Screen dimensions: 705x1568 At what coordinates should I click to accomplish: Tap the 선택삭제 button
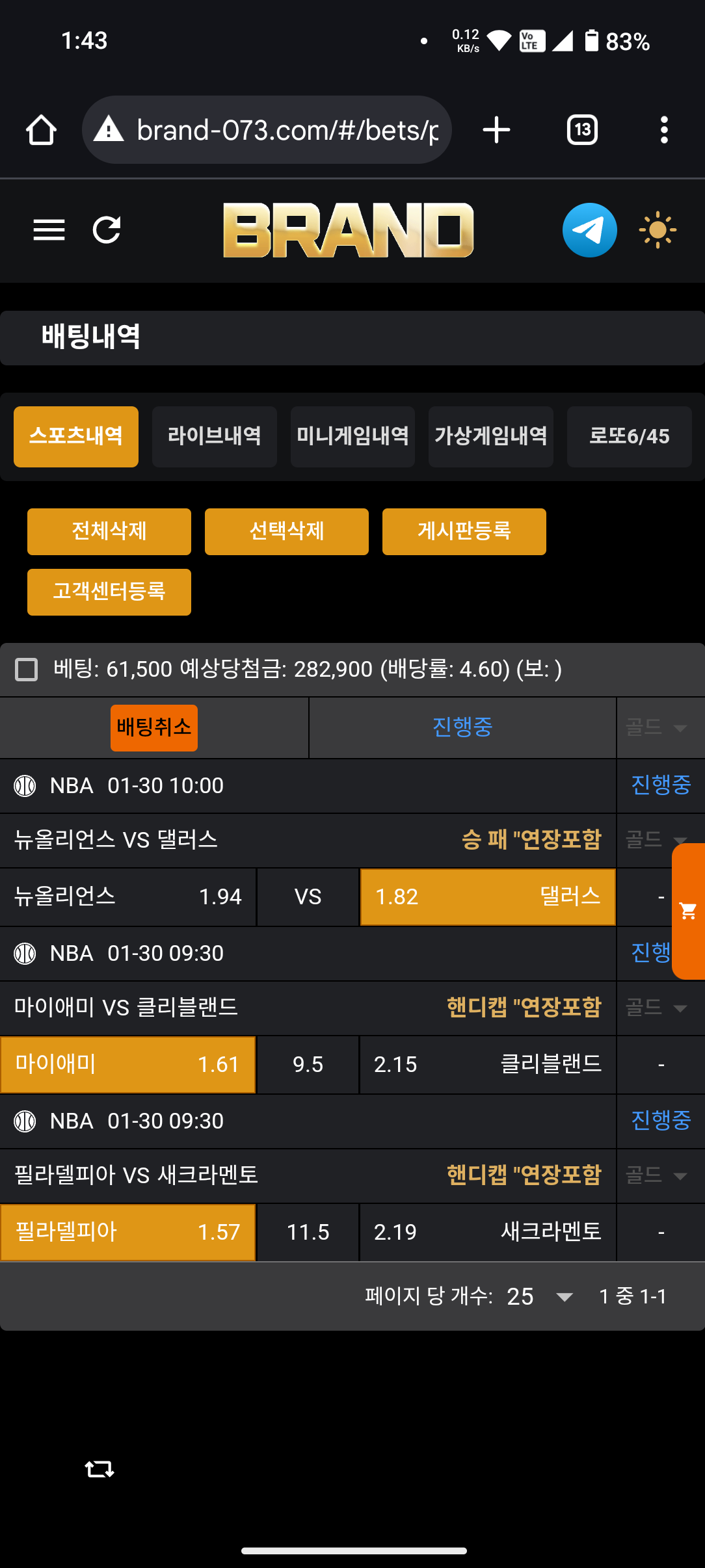(x=287, y=531)
